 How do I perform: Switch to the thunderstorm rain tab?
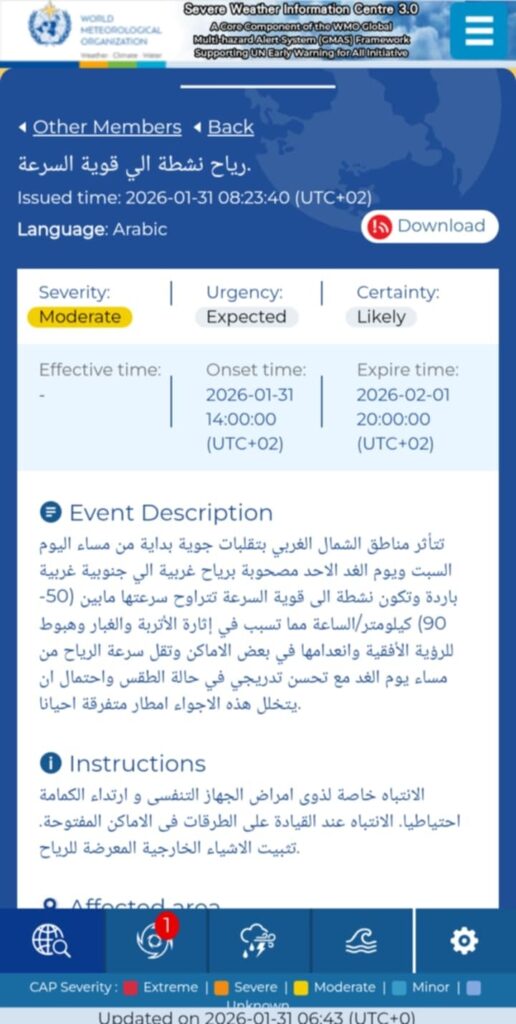(x=259, y=941)
